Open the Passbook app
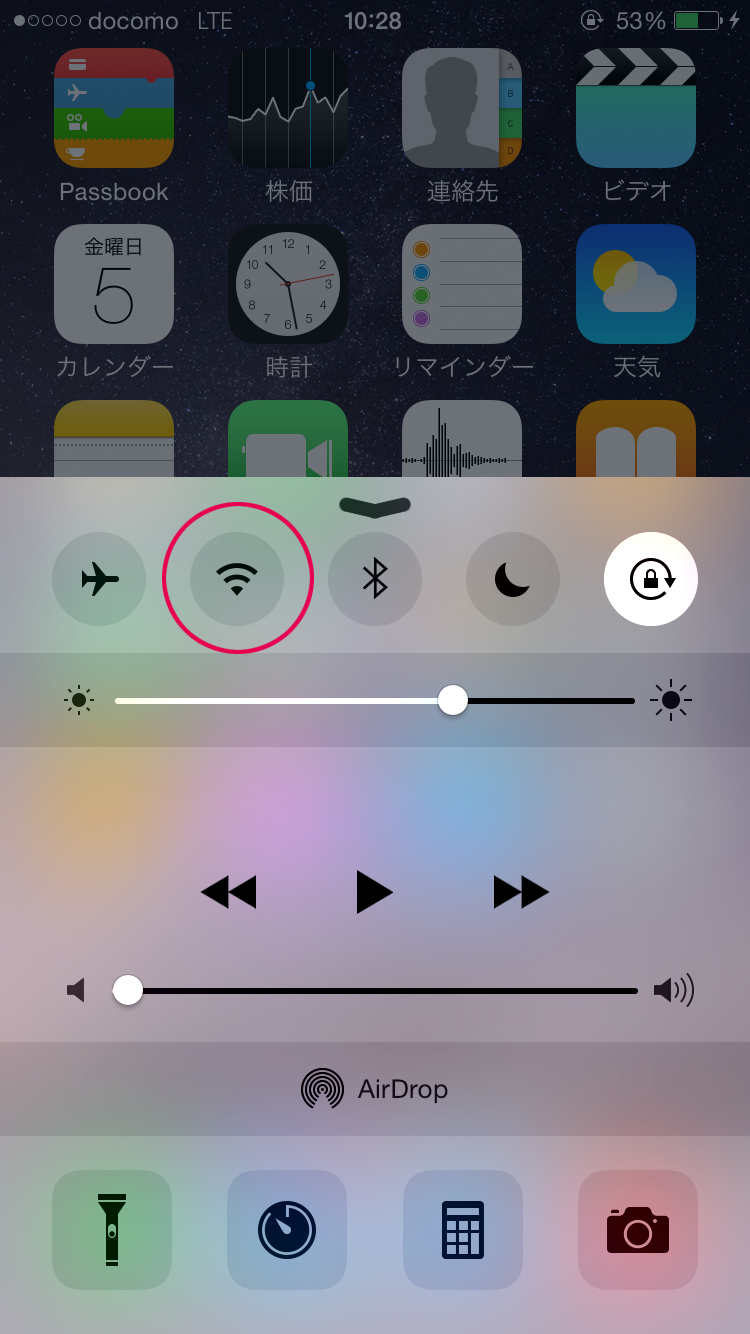The height and width of the screenshot is (1334, 750). 114,108
